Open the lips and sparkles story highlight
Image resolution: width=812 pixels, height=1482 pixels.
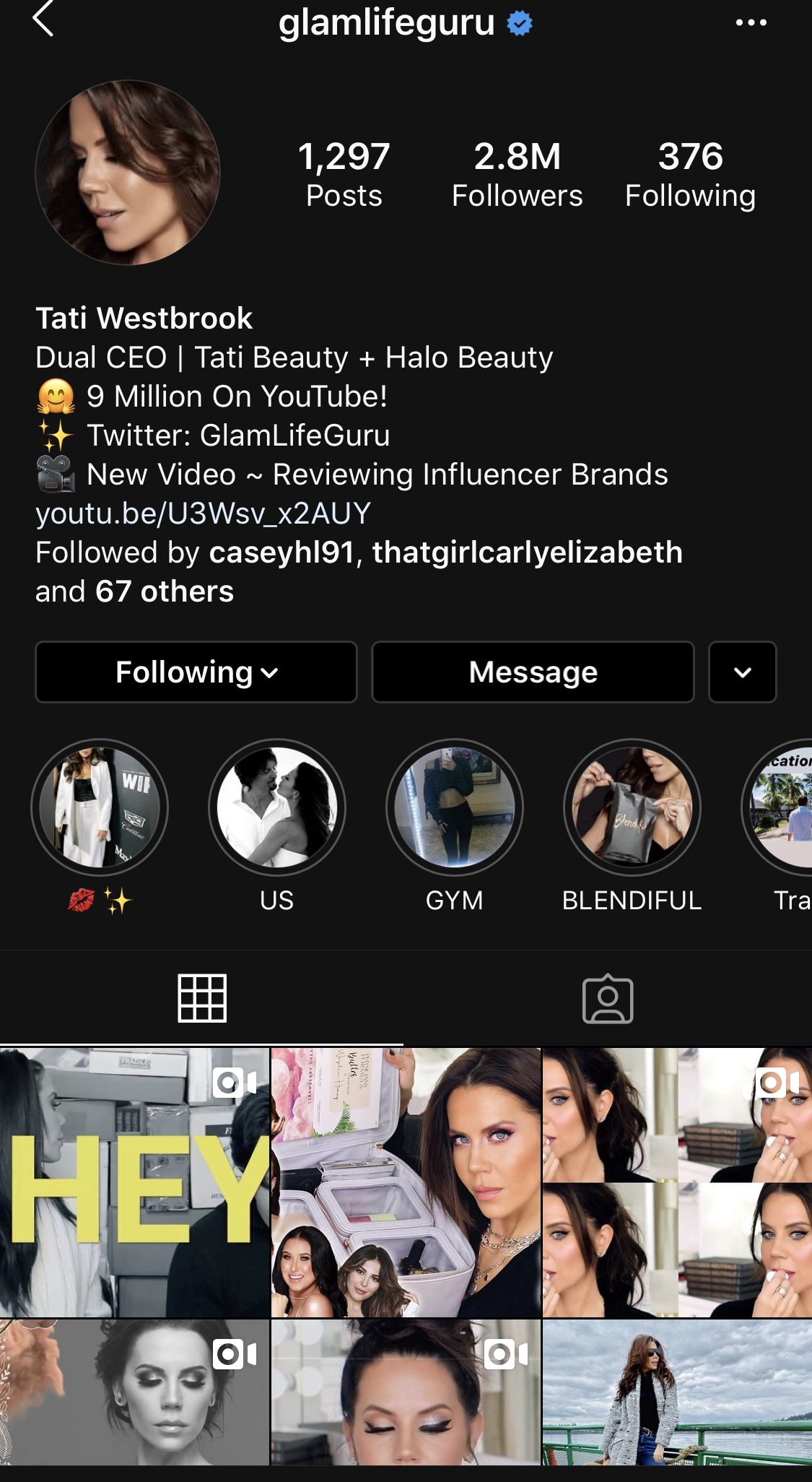pyautogui.click(x=100, y=807)
